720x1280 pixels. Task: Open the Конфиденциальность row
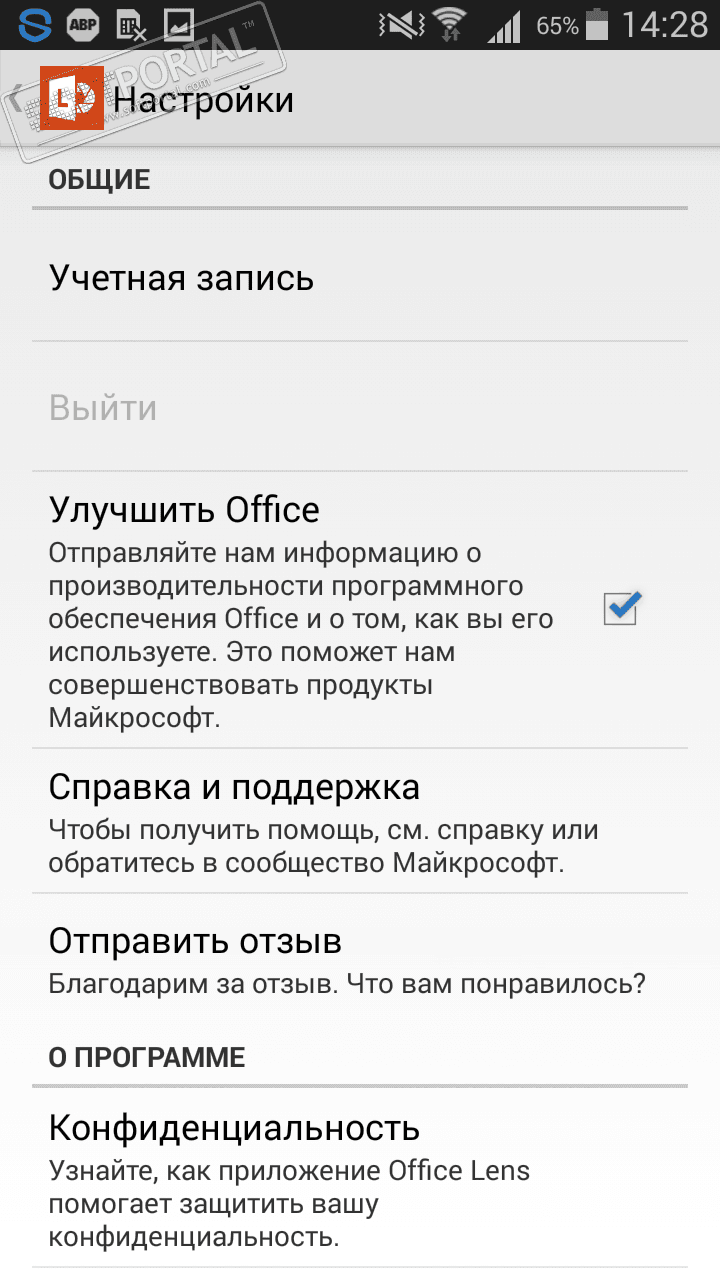[x=360, y=1180]
